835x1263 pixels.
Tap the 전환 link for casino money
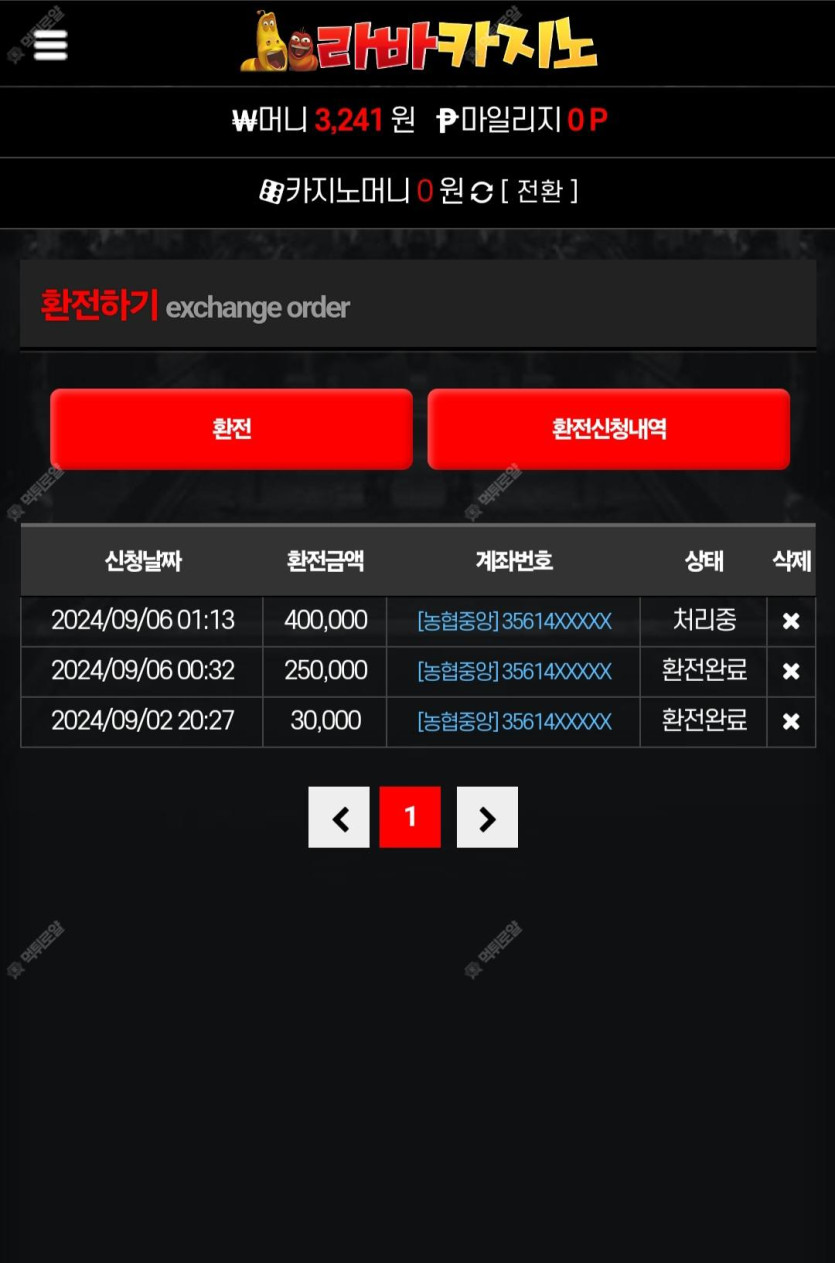tap(540, 191)
